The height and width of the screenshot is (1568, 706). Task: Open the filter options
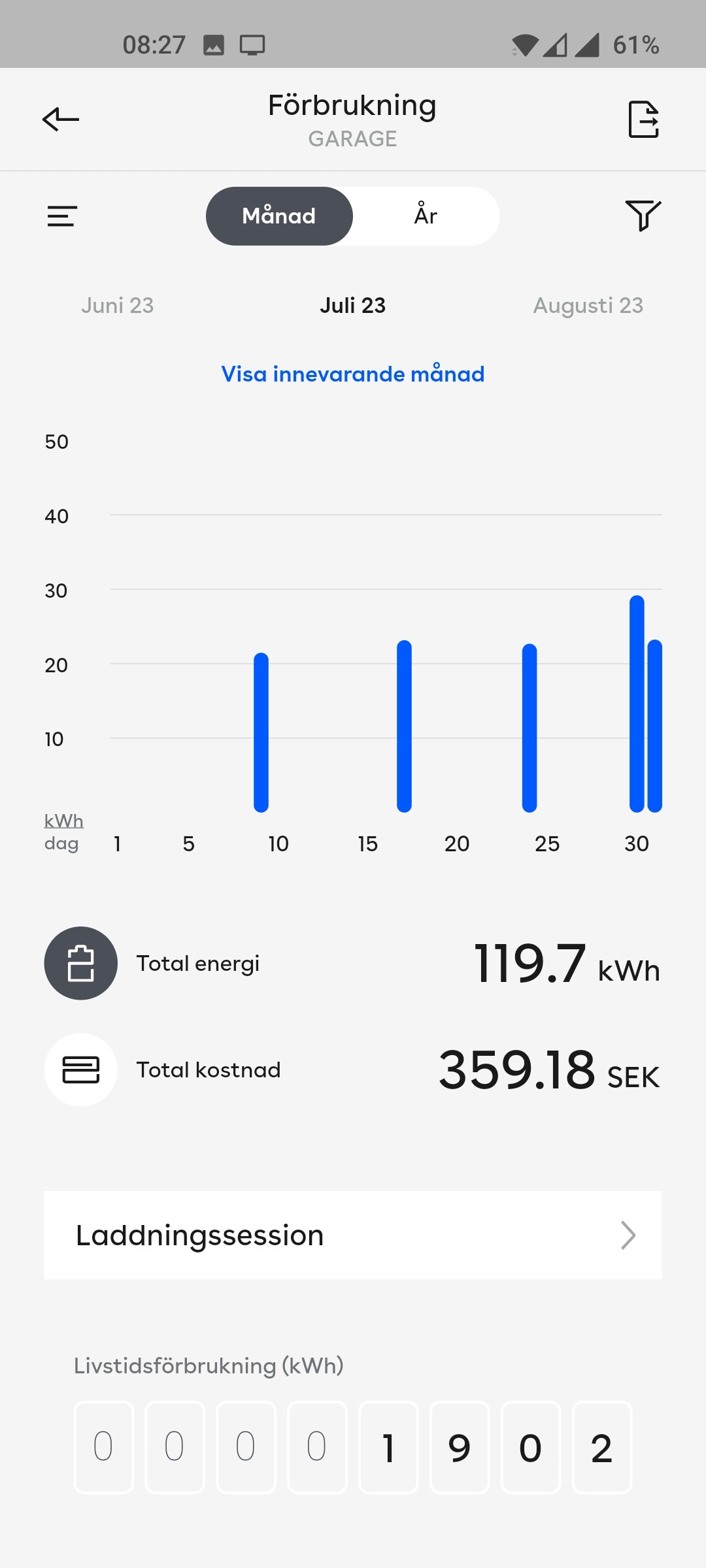(643, 216)
